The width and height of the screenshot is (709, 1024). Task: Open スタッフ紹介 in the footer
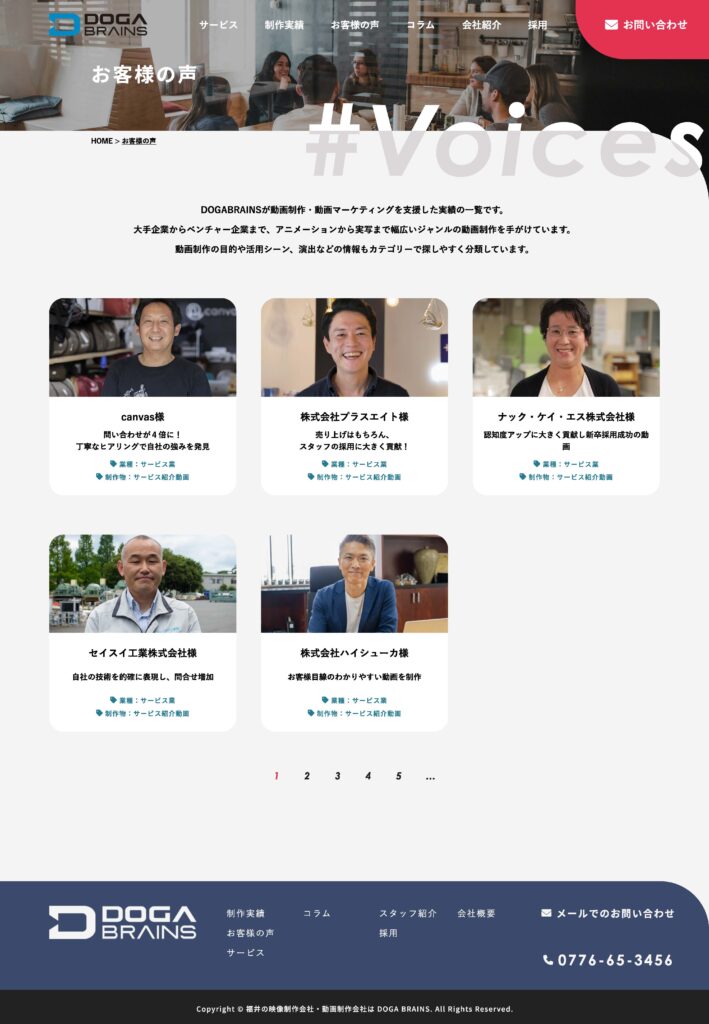pos(408,913)
